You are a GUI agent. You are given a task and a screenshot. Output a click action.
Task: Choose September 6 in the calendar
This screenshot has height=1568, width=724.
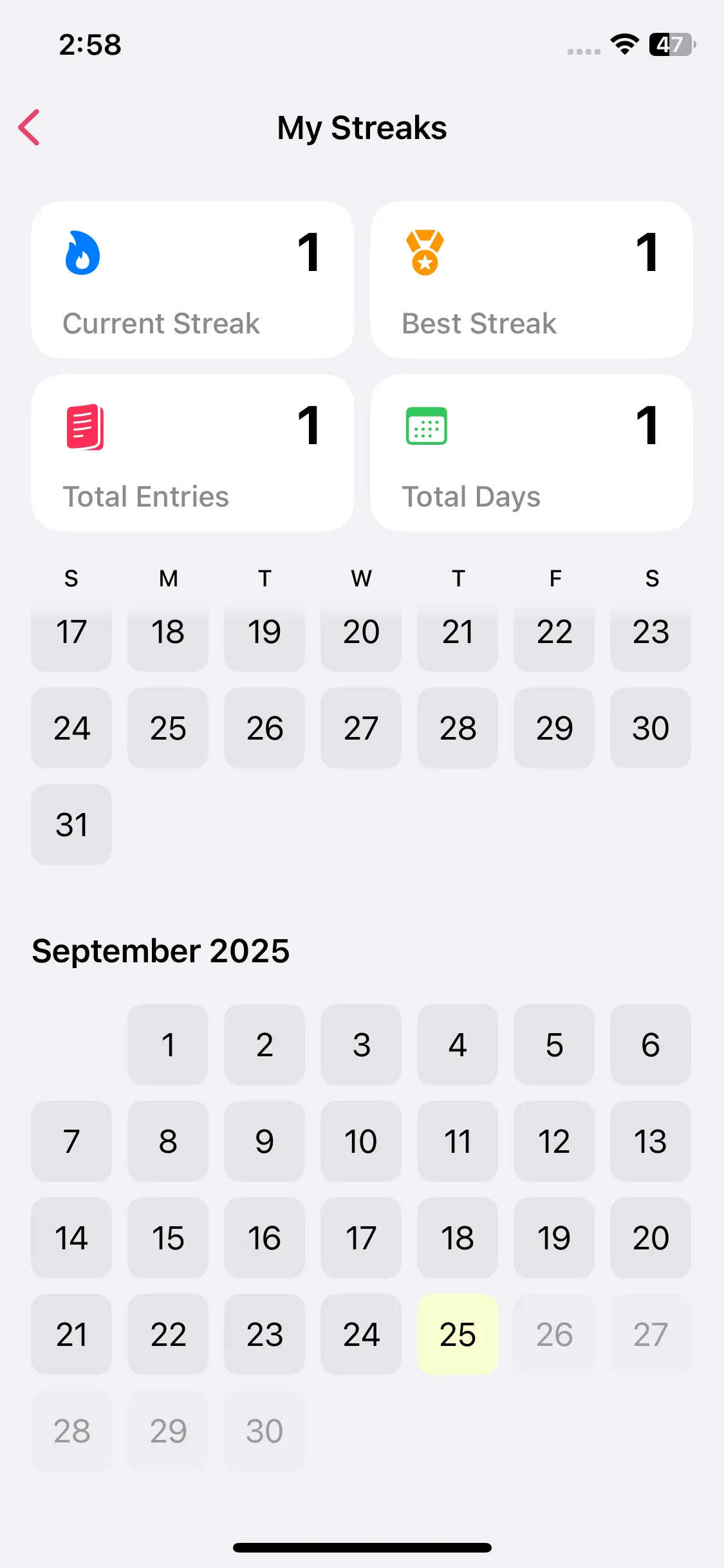pyautogui.click(x=650, y=1044)
